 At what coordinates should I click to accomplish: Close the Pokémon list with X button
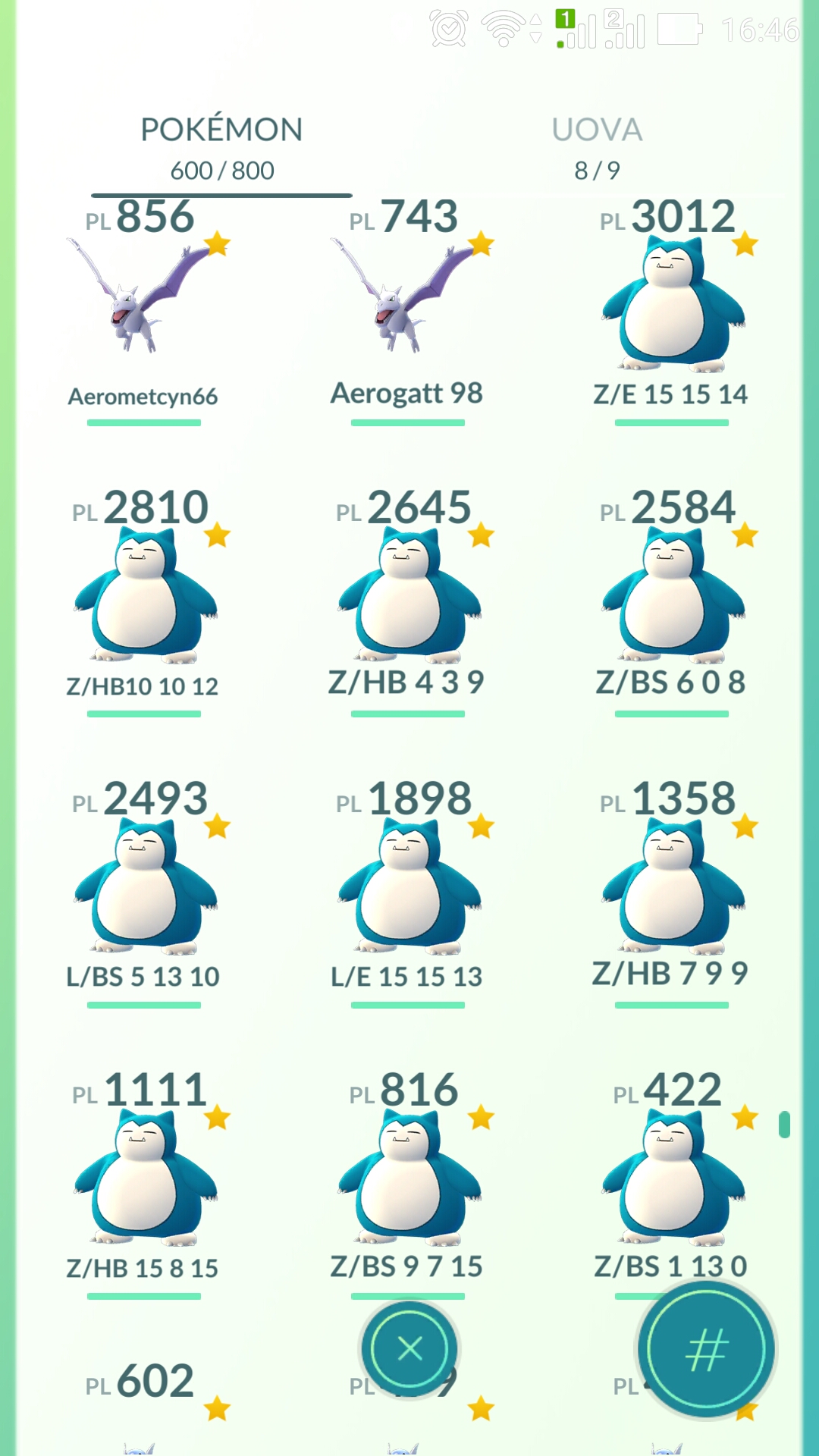[x=409, y=1349]
